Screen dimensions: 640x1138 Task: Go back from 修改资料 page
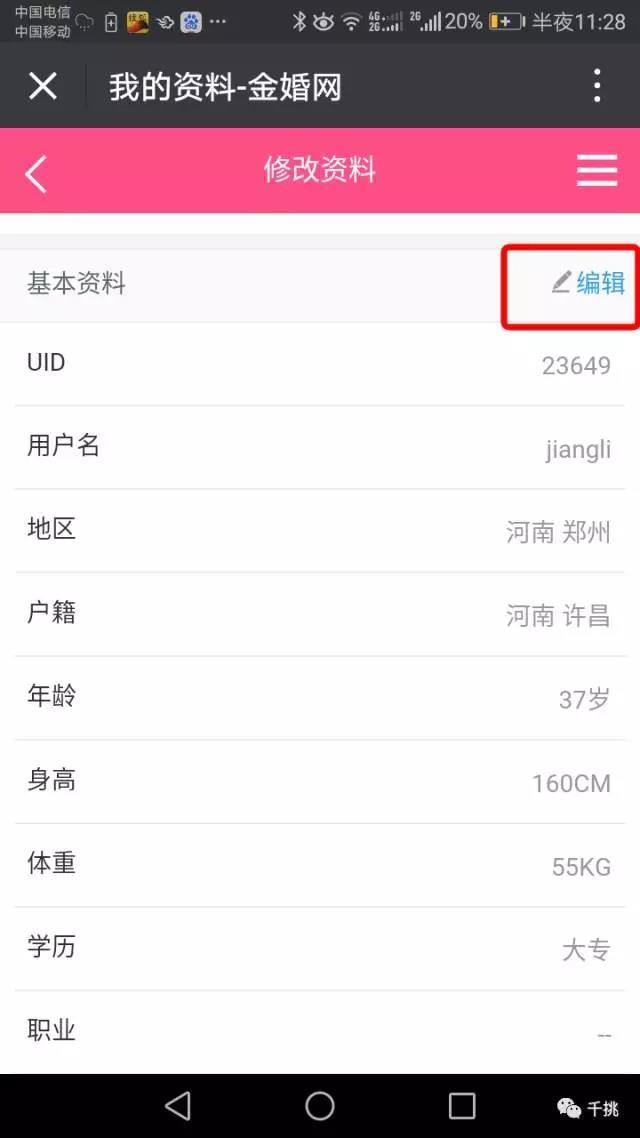(36, 173)
